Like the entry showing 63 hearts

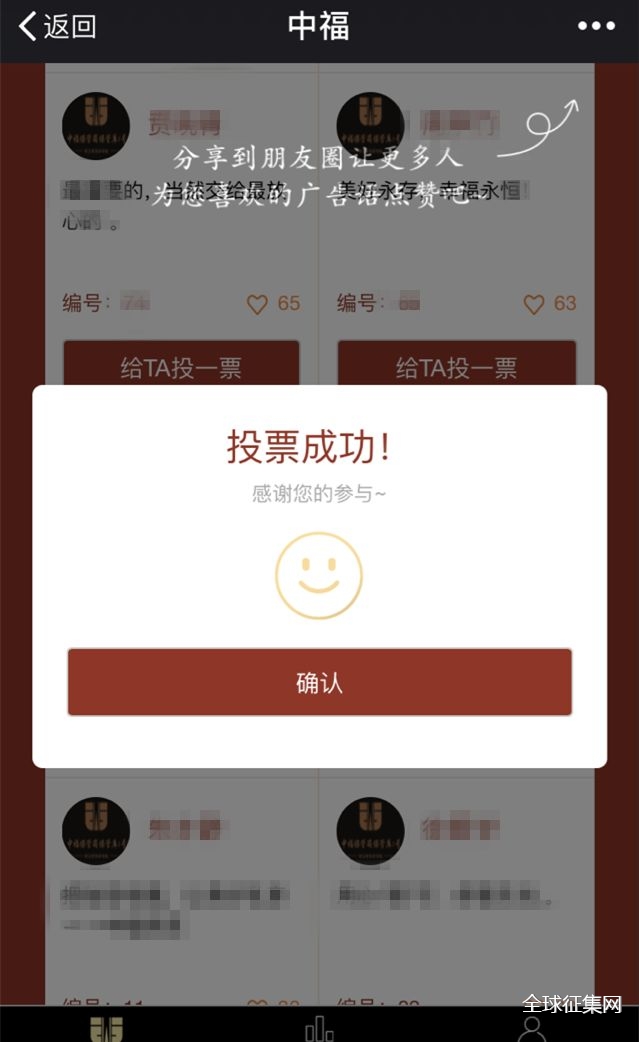533,304
